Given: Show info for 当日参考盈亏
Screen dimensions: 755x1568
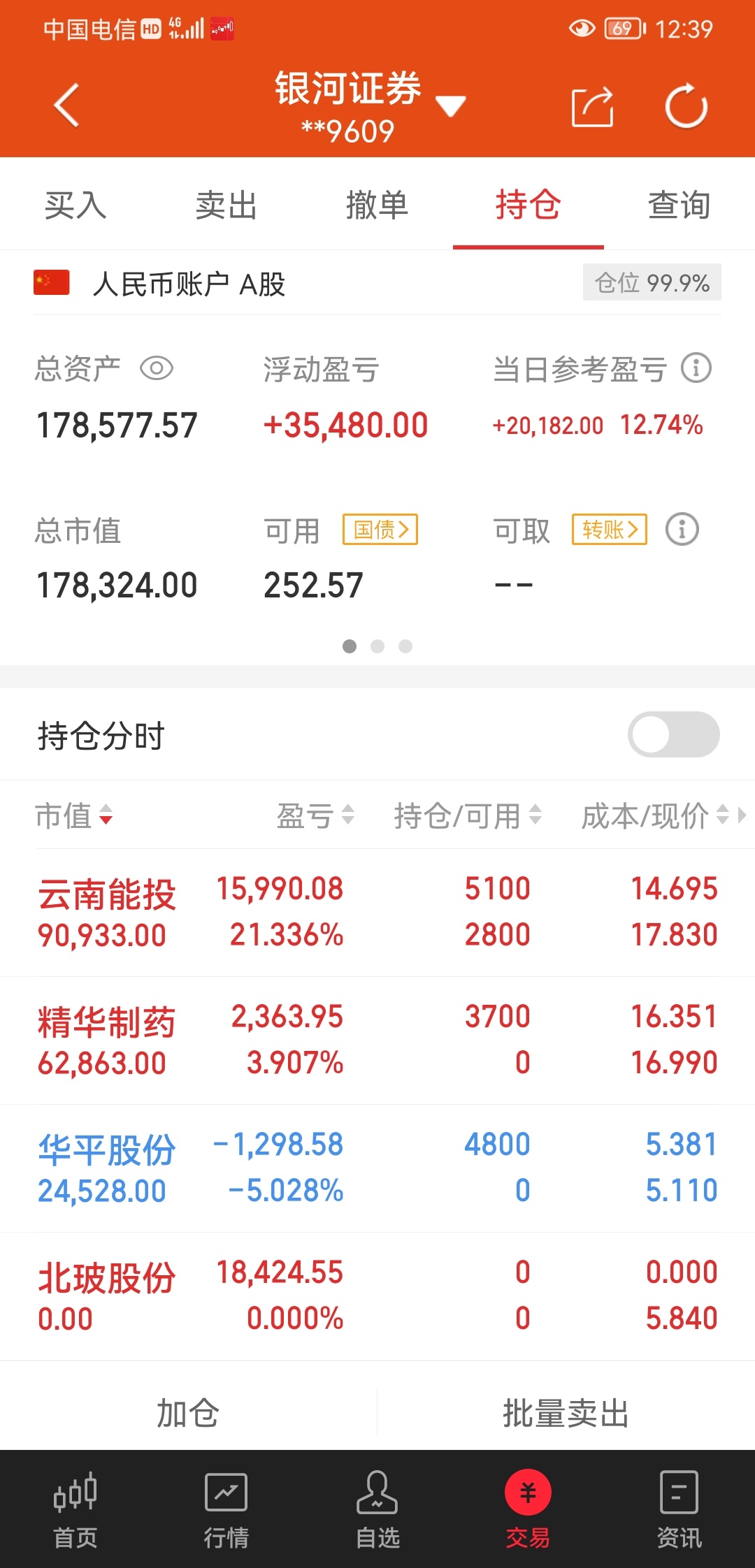Looking at the screenshot, I should click(x=696, y=368).
